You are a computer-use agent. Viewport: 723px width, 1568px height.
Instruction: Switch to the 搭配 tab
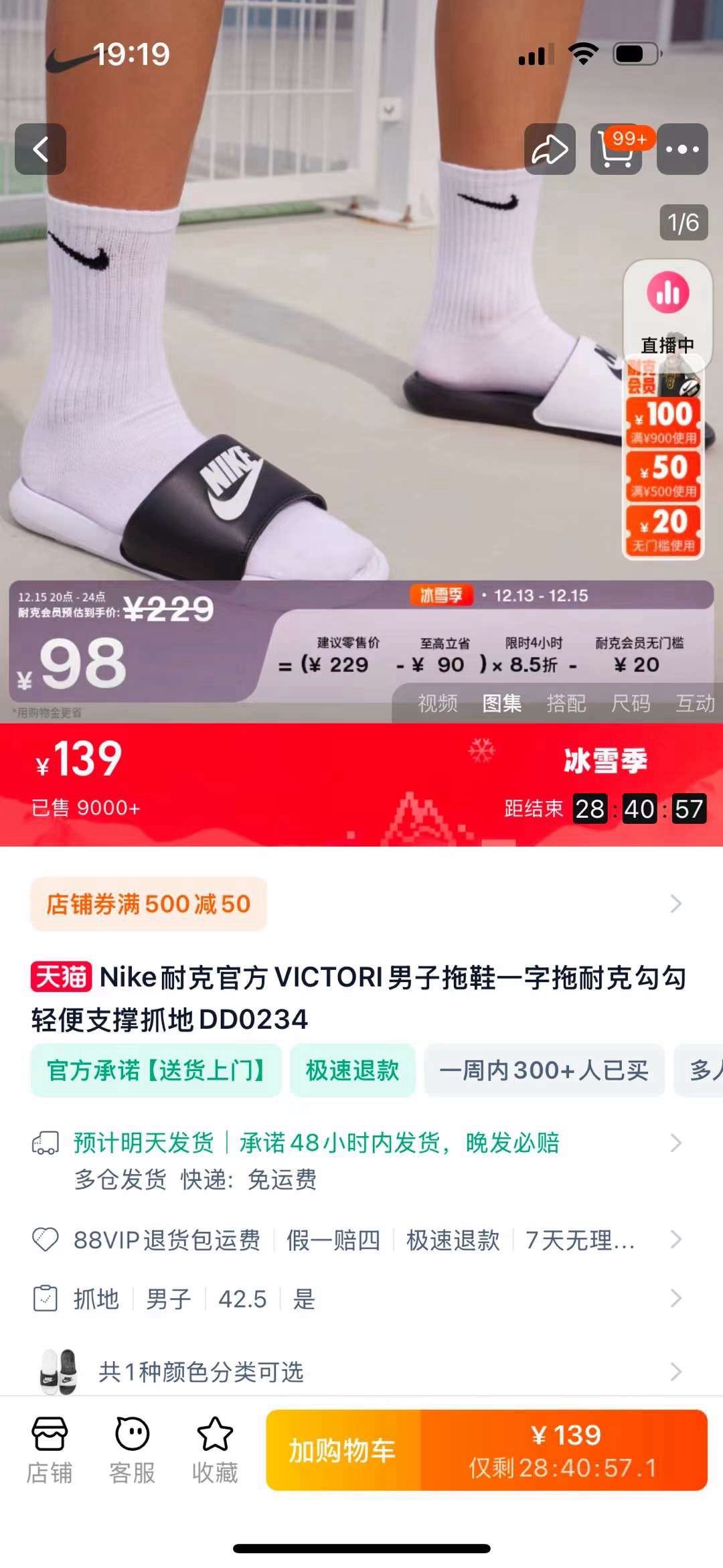[566, 703]
